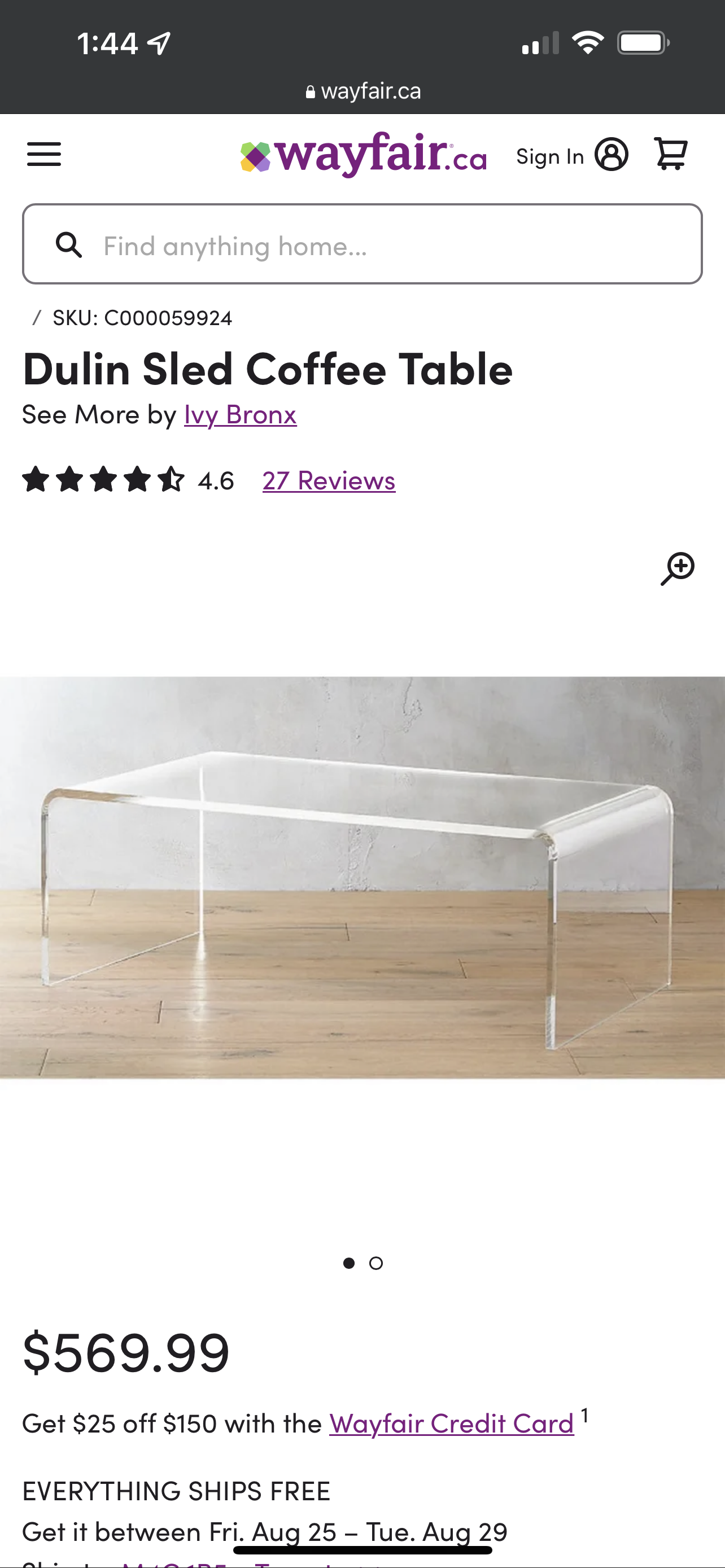This screenshot has height=1568, width=725.
Task: Tap Sign In account button
Action: (x=571, y=155)
